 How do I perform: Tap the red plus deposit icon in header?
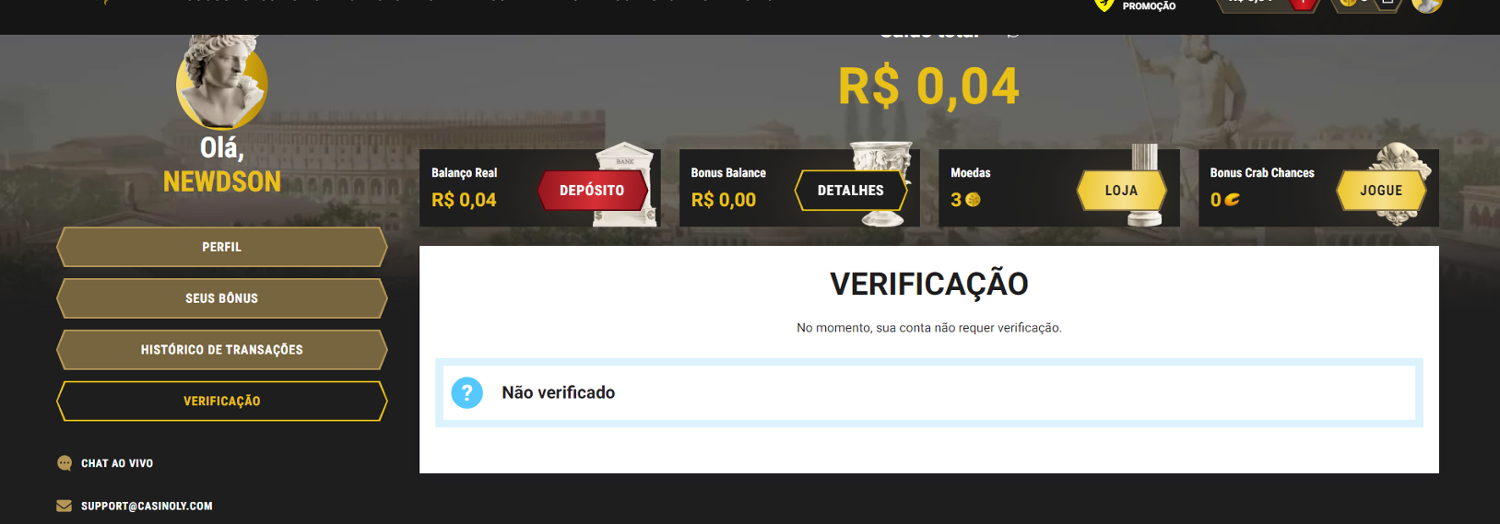coord(1301,3)
